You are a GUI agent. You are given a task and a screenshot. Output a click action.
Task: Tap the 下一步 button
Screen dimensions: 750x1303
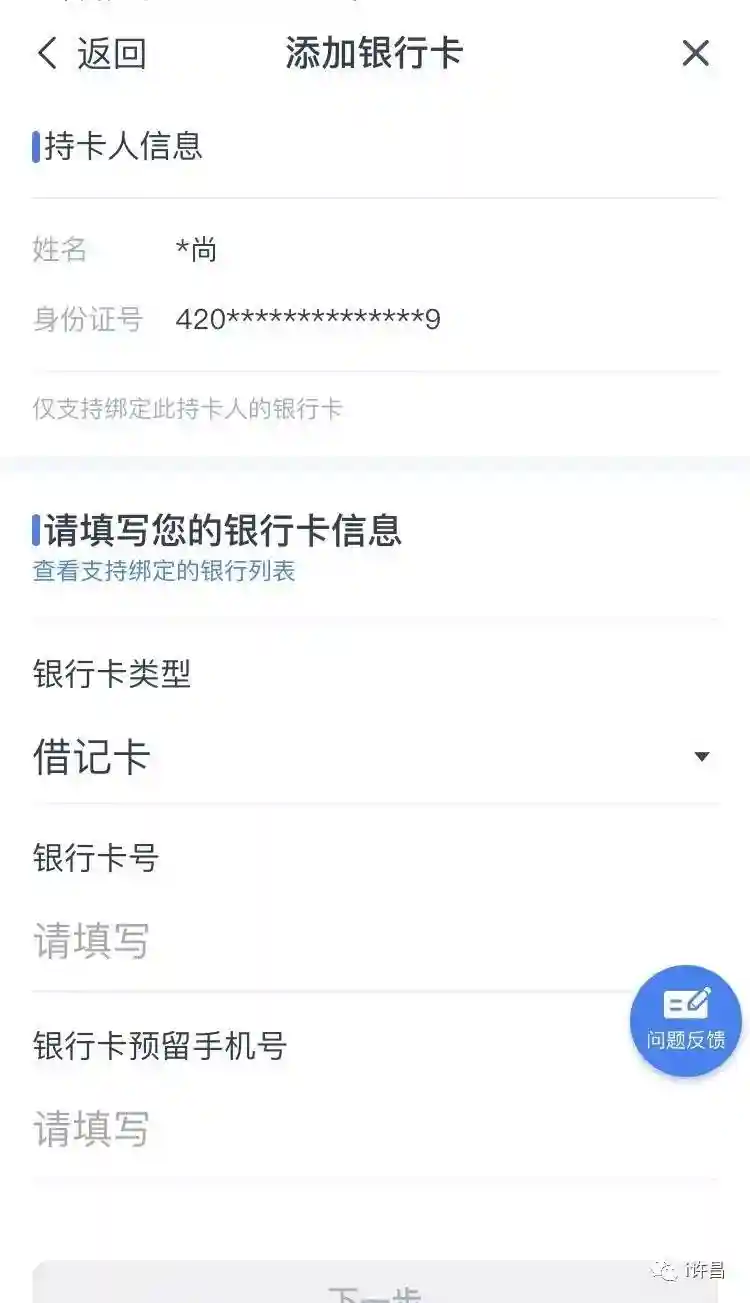click(x=375, y=1288)
